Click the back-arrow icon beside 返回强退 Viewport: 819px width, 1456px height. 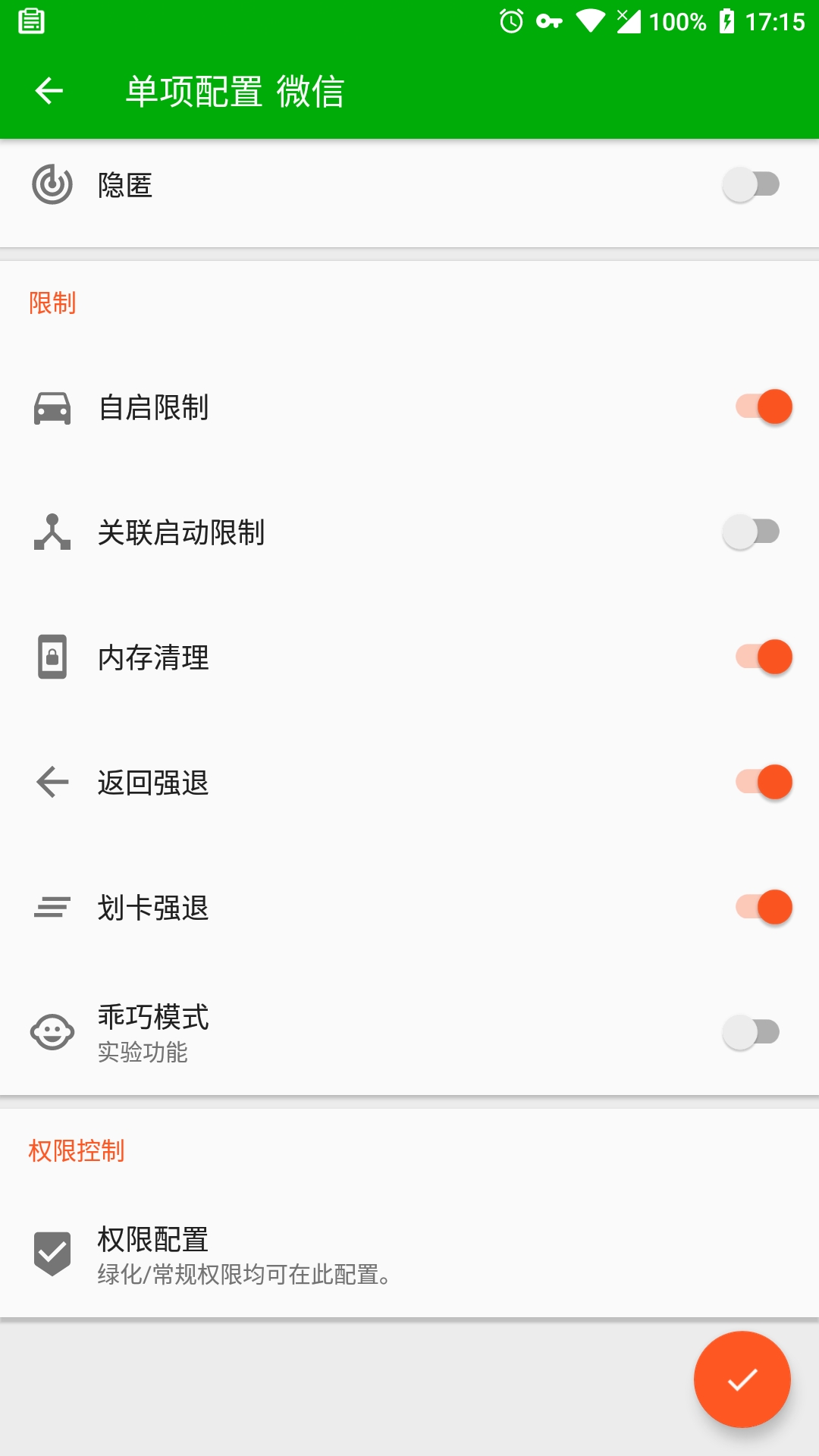tap(51, 783)
